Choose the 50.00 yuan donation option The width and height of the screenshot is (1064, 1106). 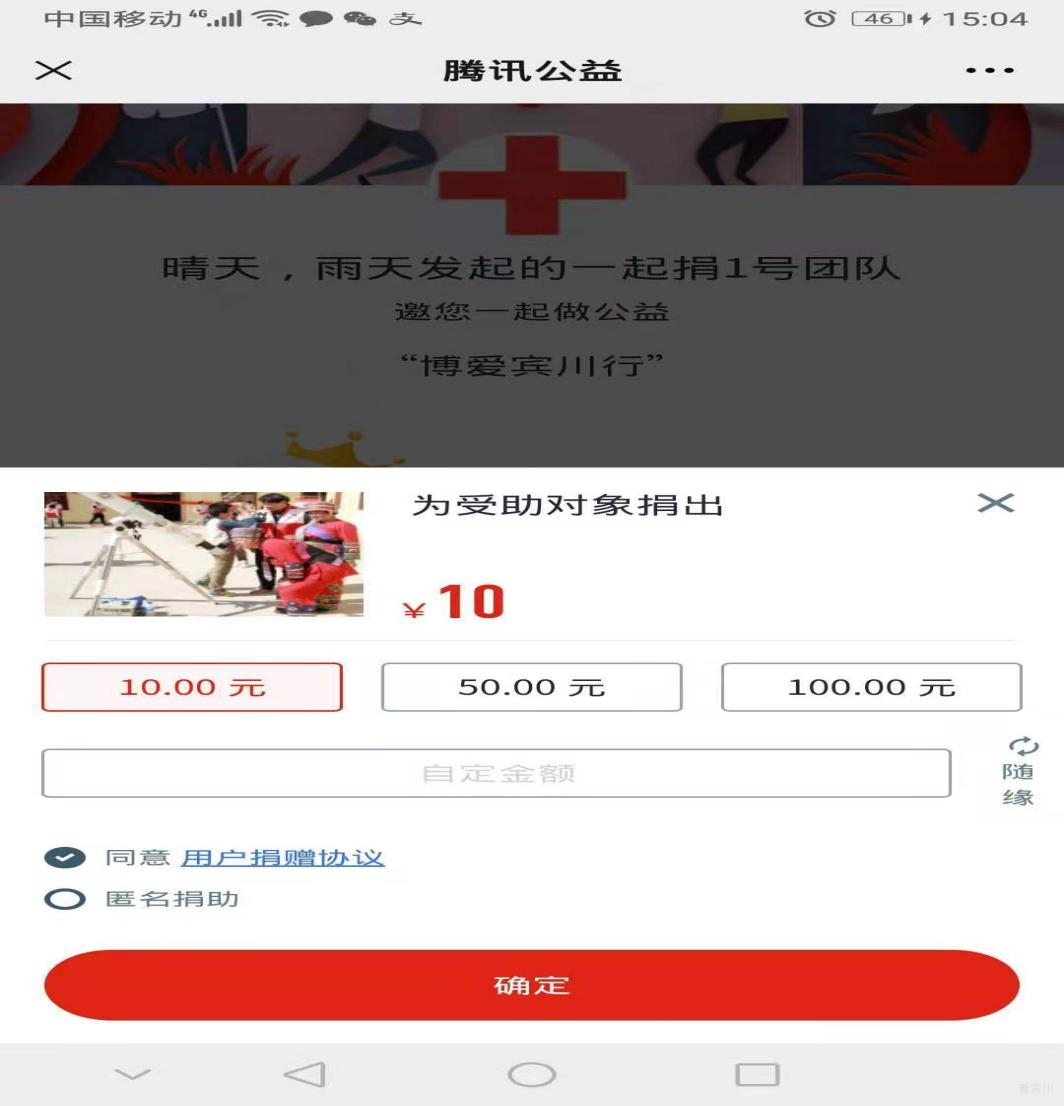point(531,687)
